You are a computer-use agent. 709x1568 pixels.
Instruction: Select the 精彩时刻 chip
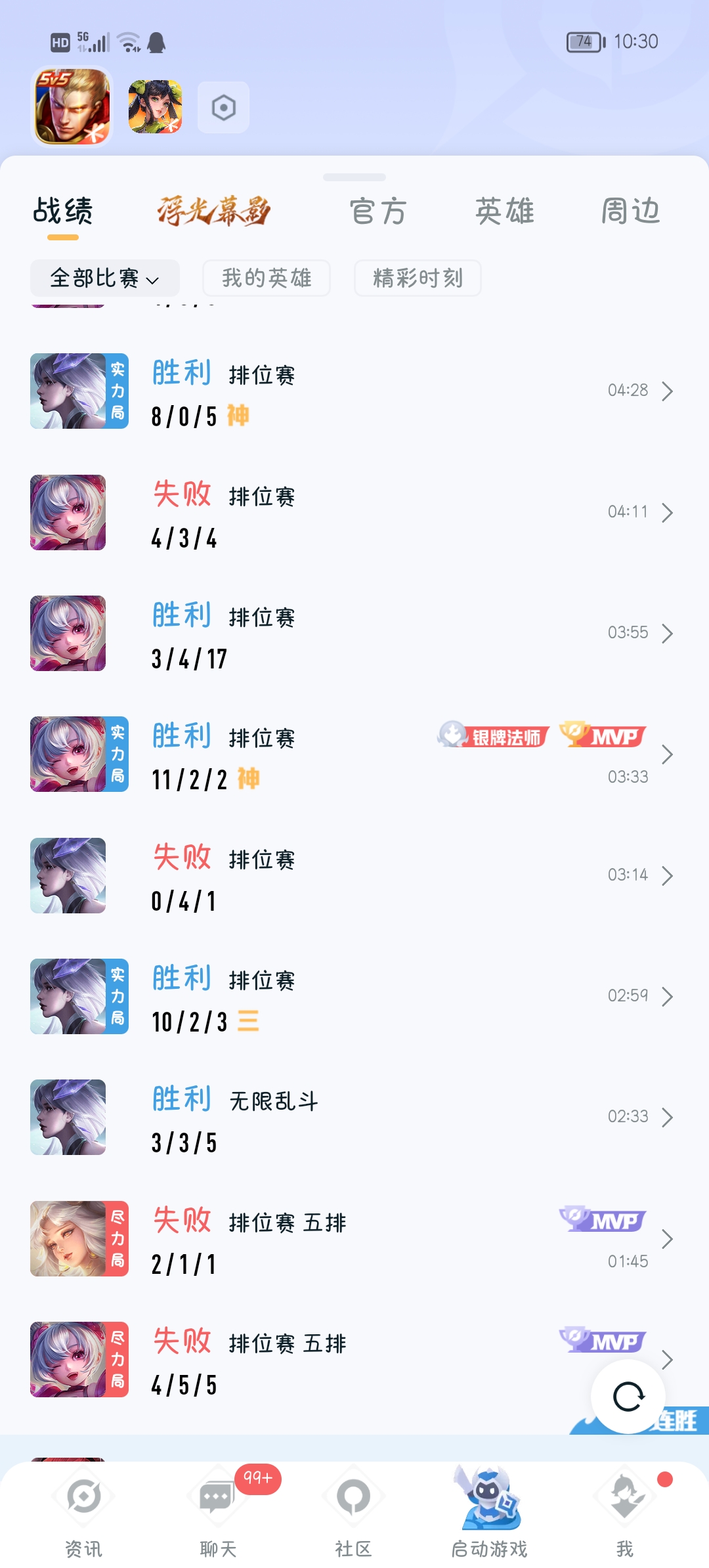418,278
